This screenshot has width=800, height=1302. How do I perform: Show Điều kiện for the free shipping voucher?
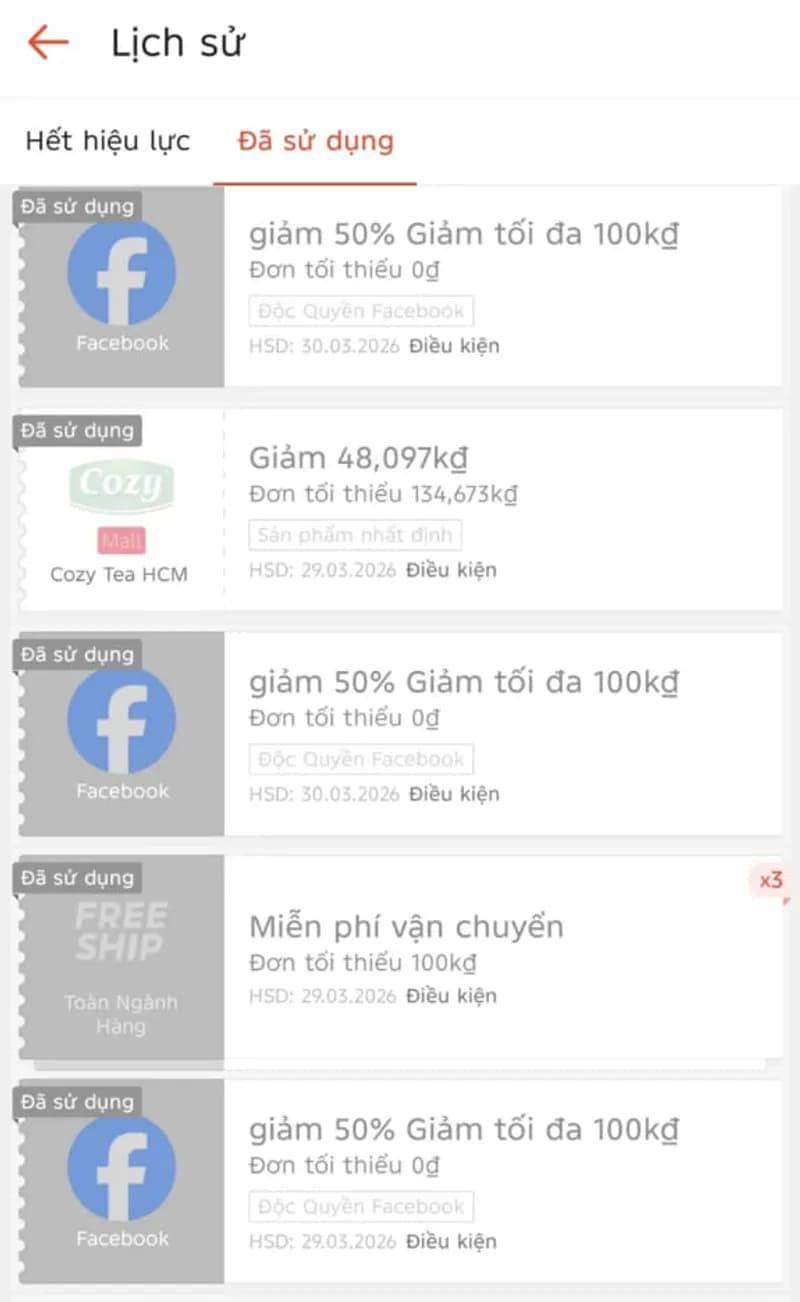click(452, 996)
